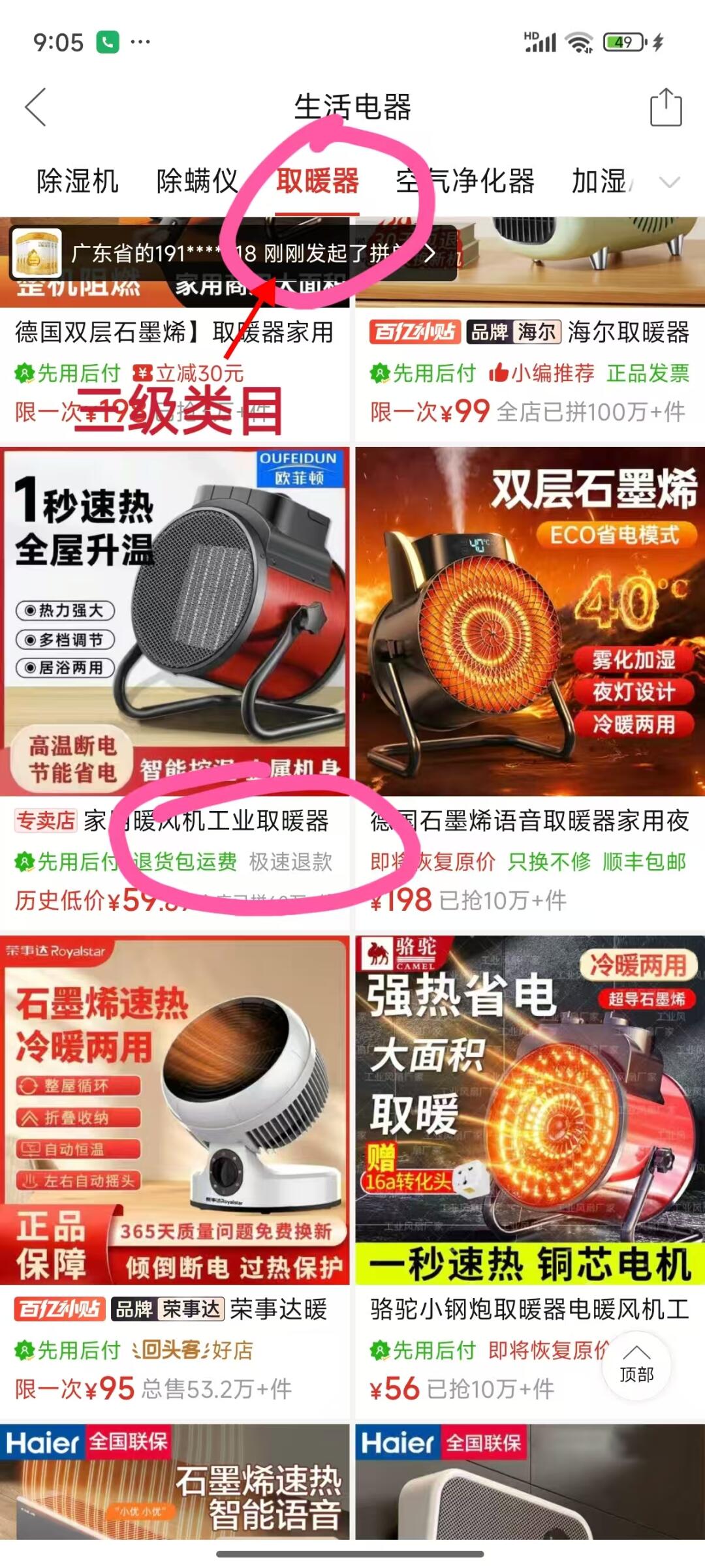Screen dimensions: 705x1568
Task: Open the 海尔取暖器 product card
Action: [529, 333]
